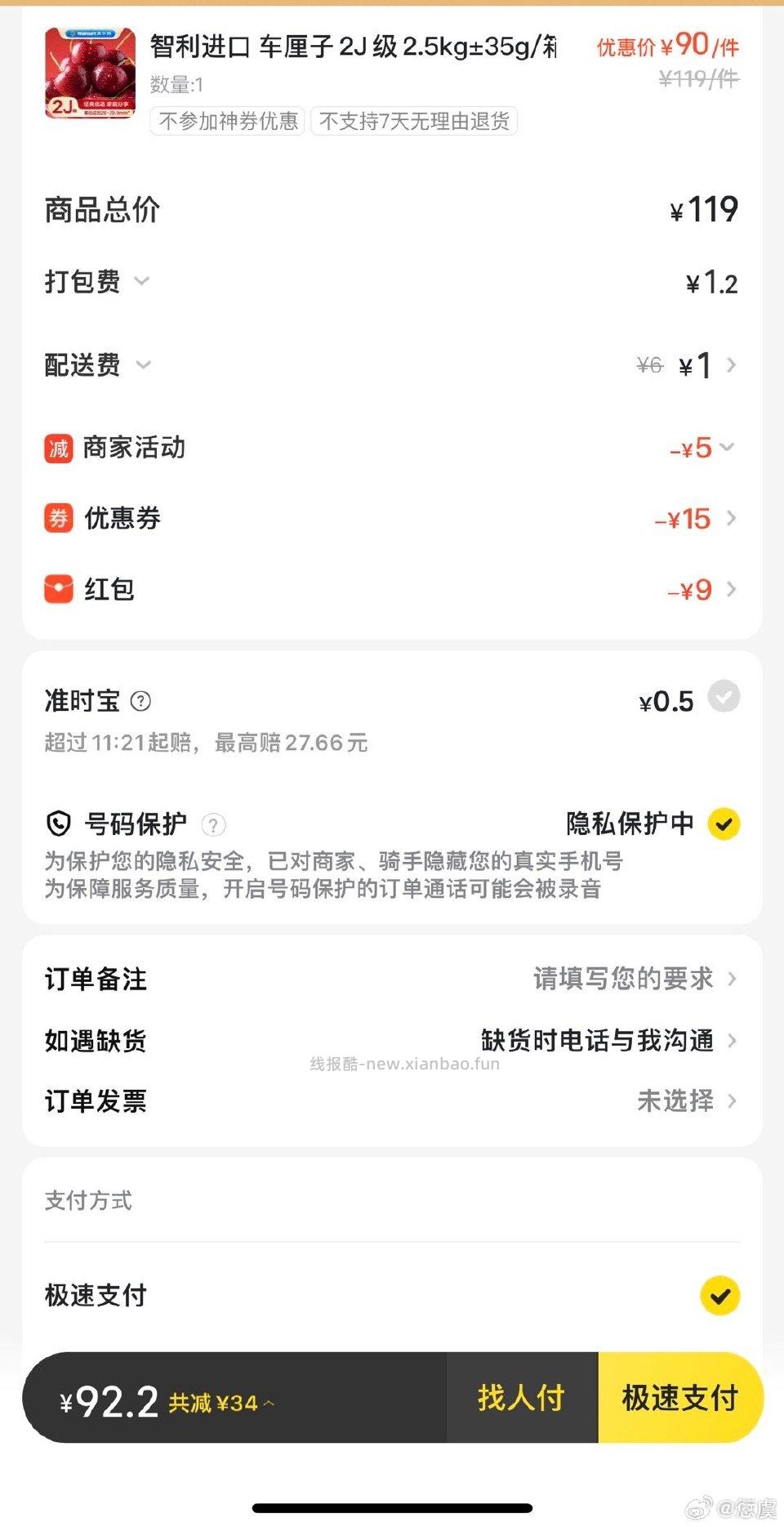Click the 红包 red envelope icon

tap(58, 588)
